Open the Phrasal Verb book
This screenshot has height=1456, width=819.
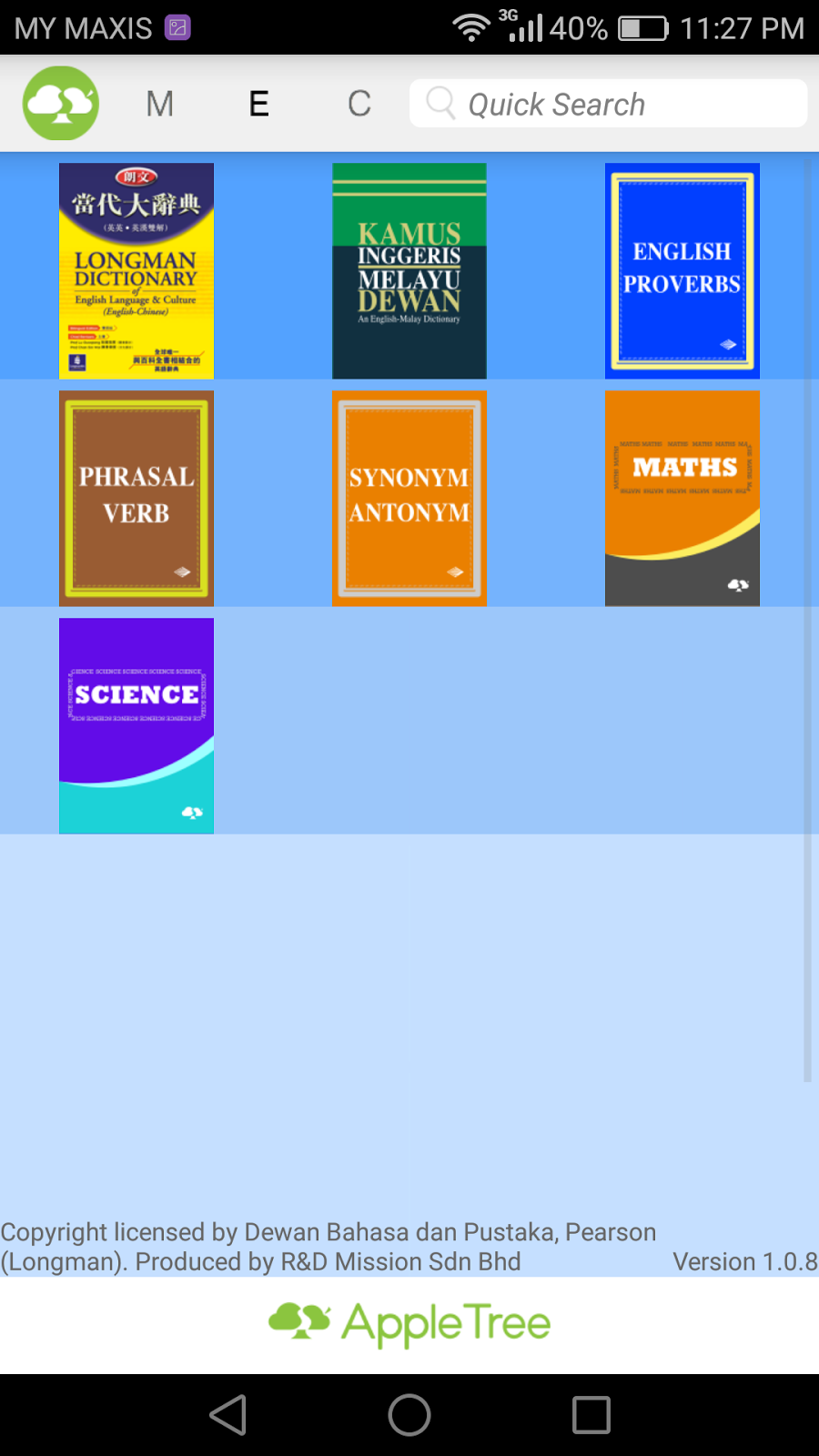136,499
